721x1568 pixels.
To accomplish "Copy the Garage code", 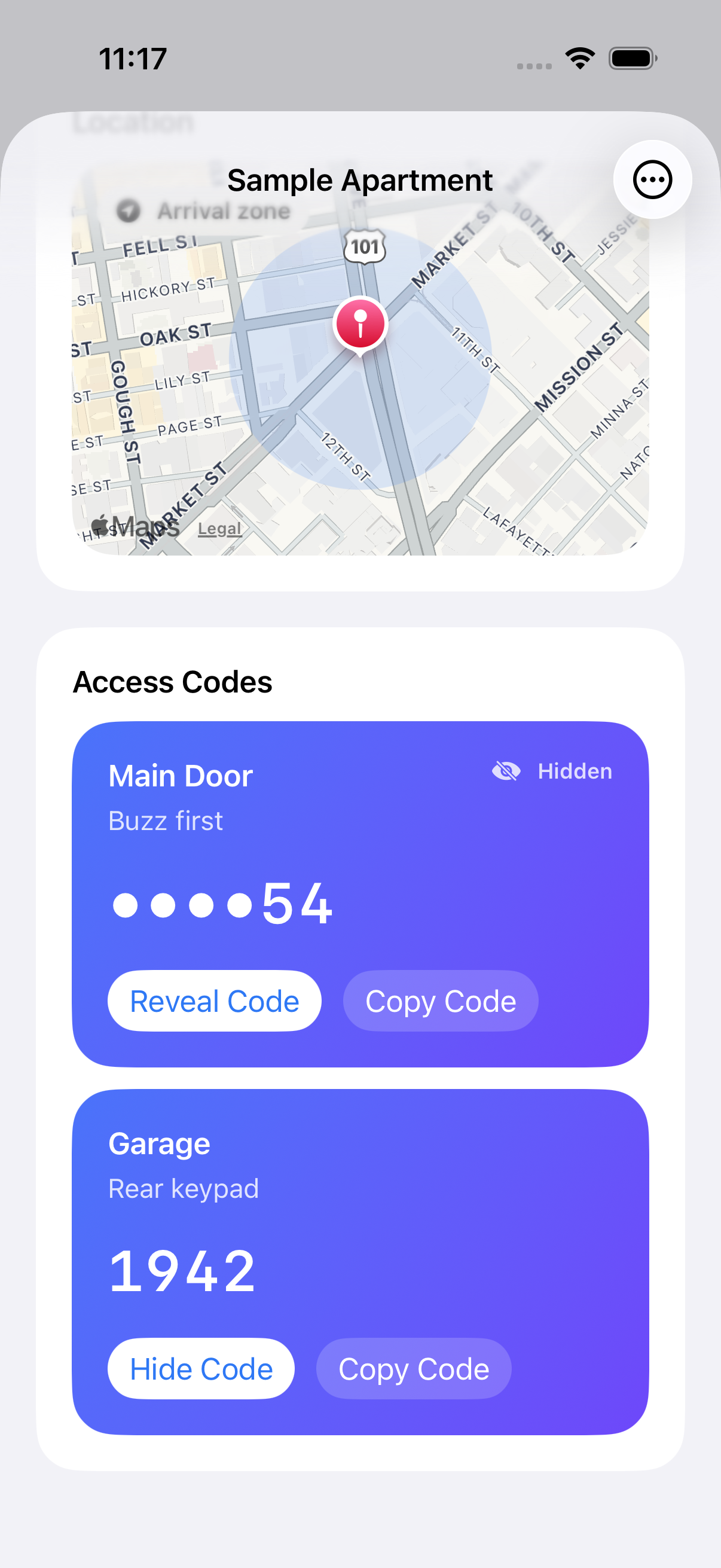I will coord(413,1368).
